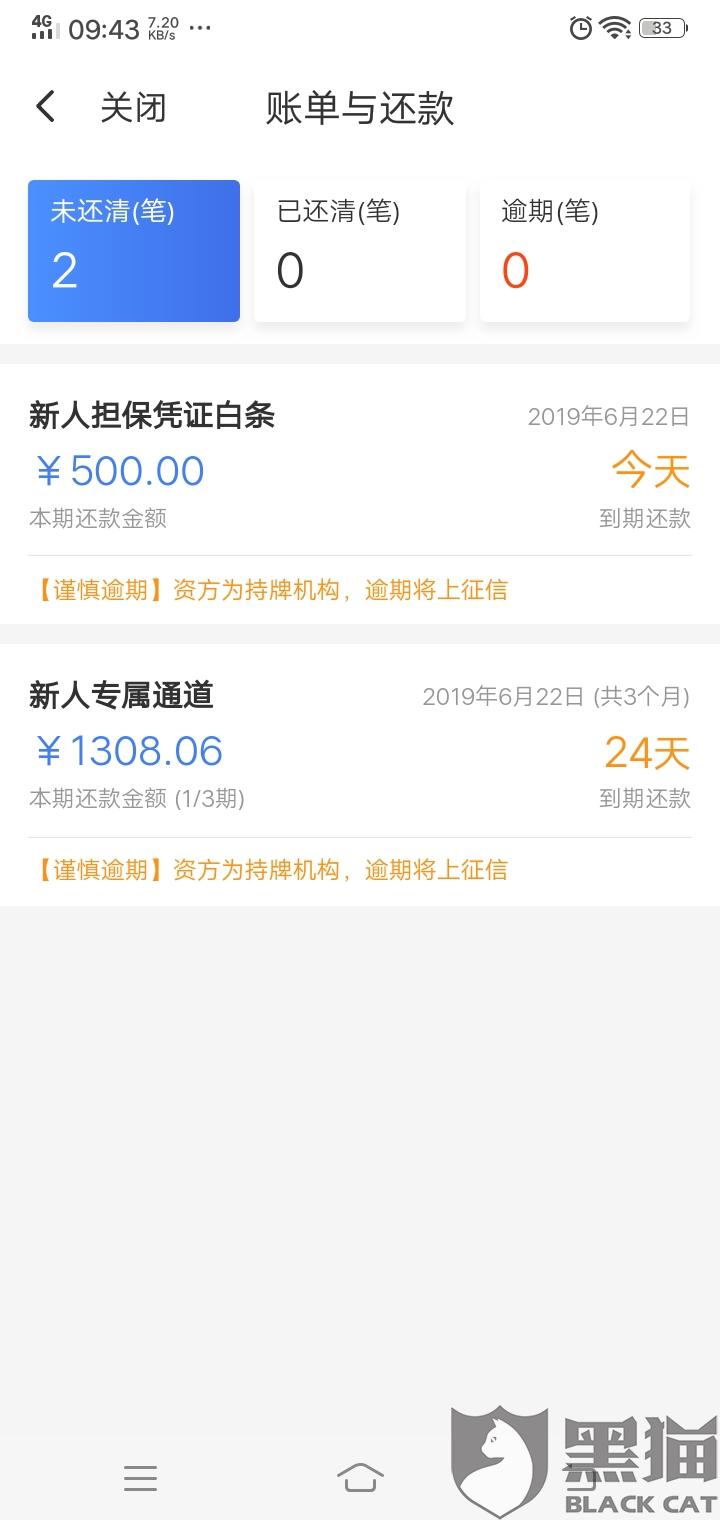
Task: Open the system recent apps menu
Action: coord(140,1477)
